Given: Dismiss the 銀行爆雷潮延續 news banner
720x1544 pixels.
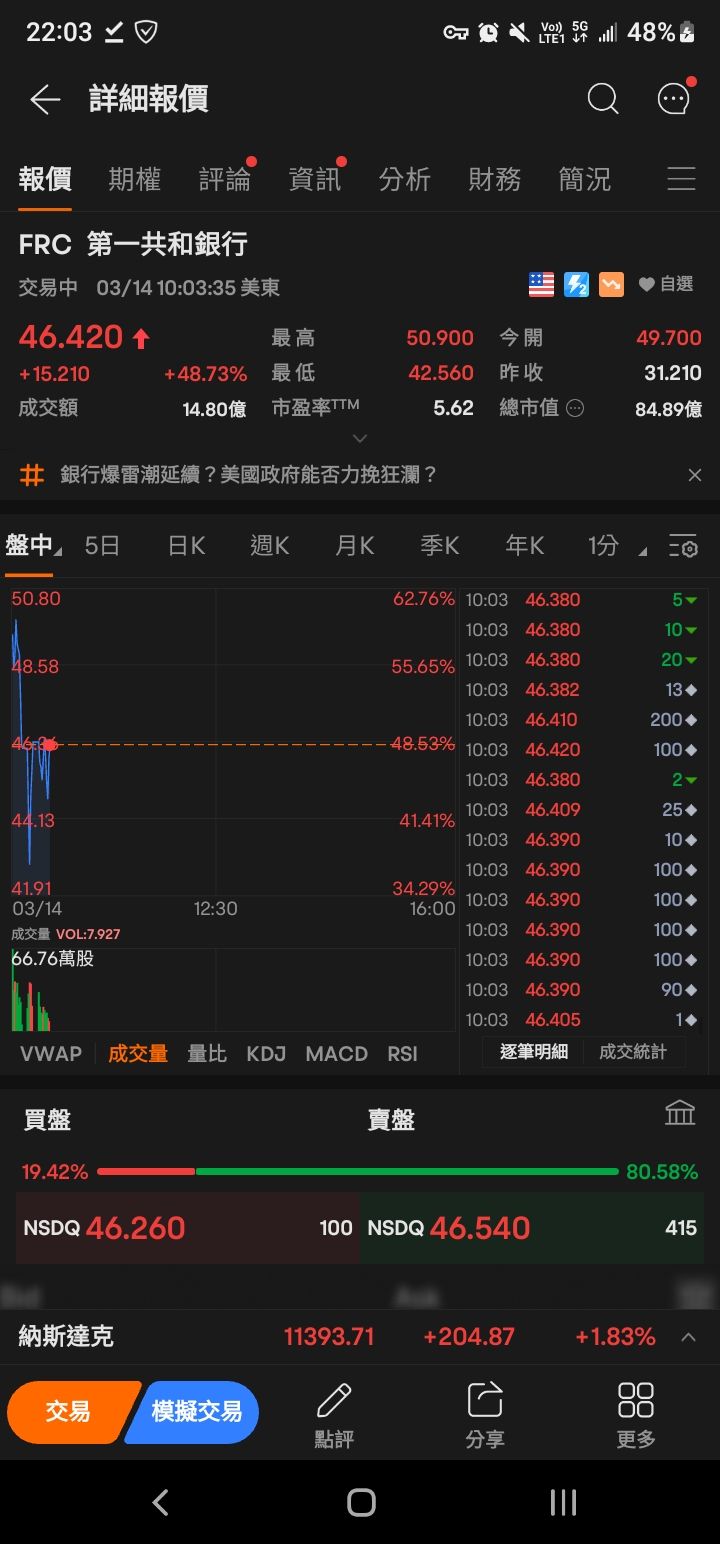Looking at the screenshot, I should [695, 475].
